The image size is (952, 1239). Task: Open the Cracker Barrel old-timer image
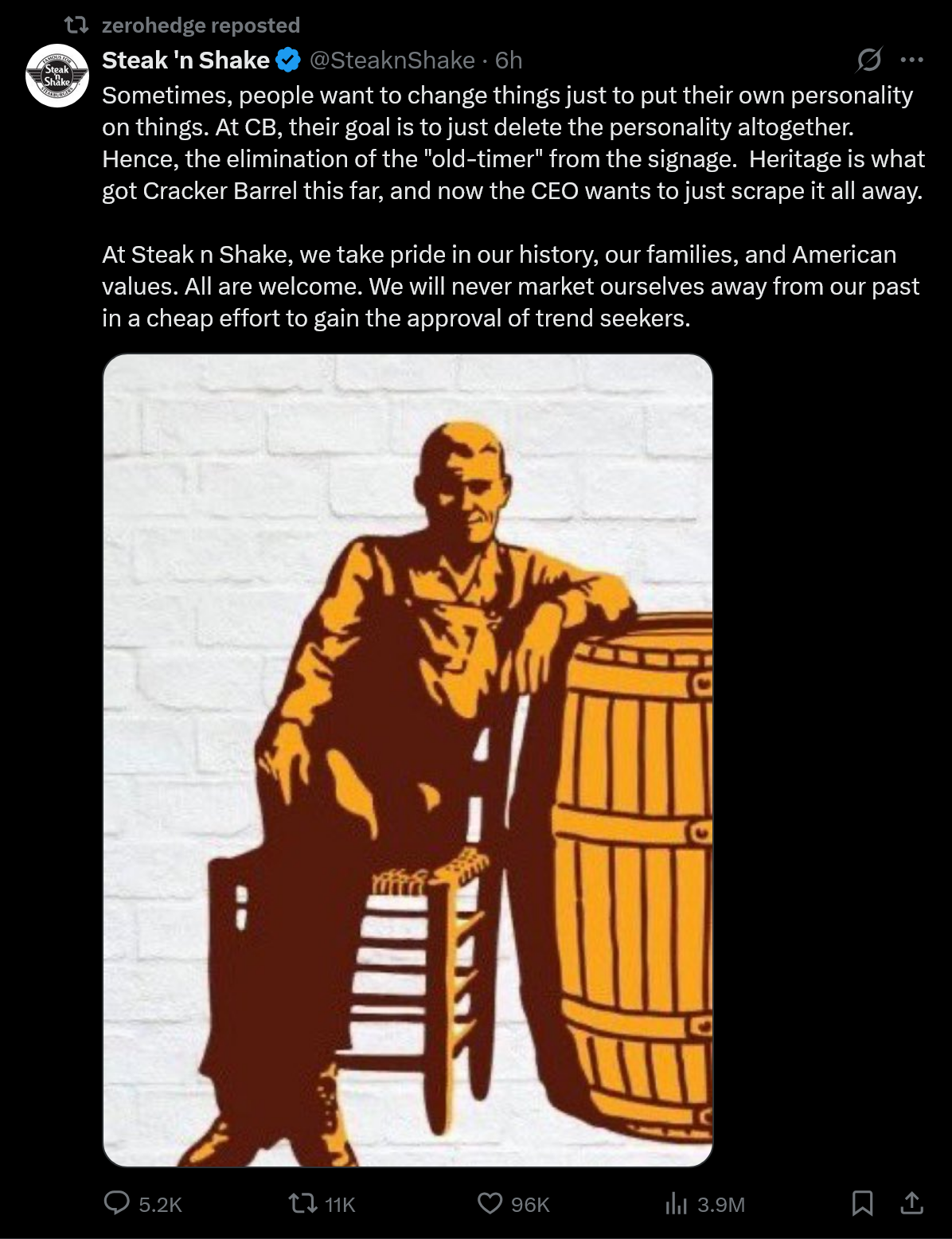click(408, 760)
